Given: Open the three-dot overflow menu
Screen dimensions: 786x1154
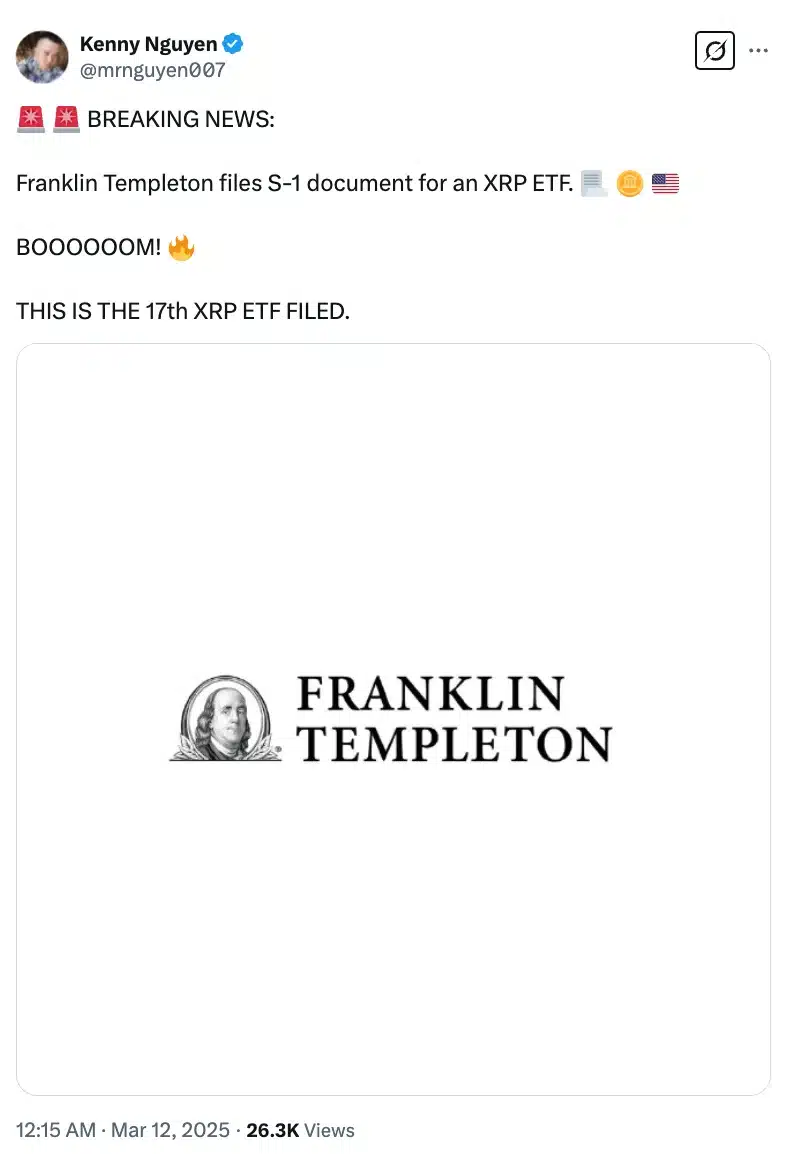Looking at the screenshot, I should click(x=759, y=51).
